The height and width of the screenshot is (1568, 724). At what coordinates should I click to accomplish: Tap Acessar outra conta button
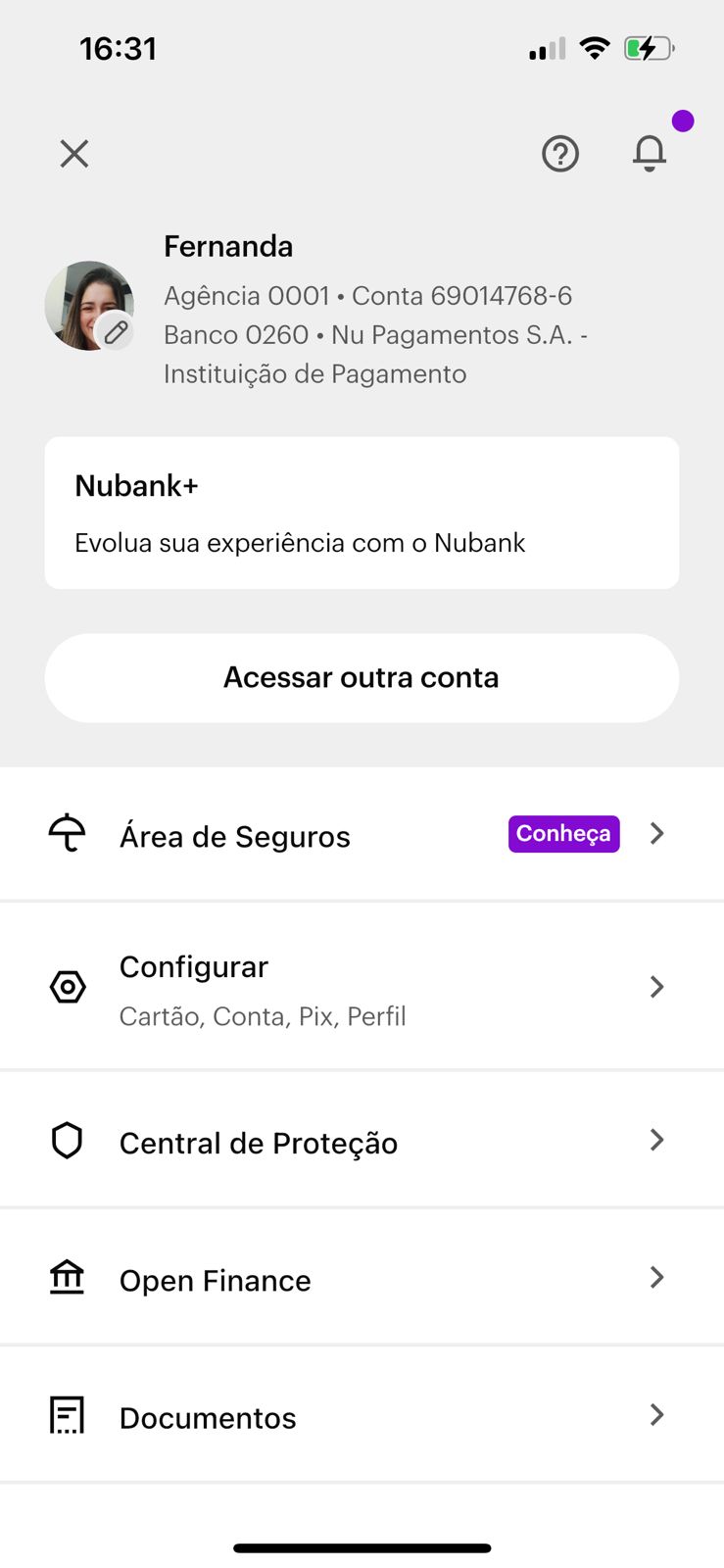coord(362,678)
